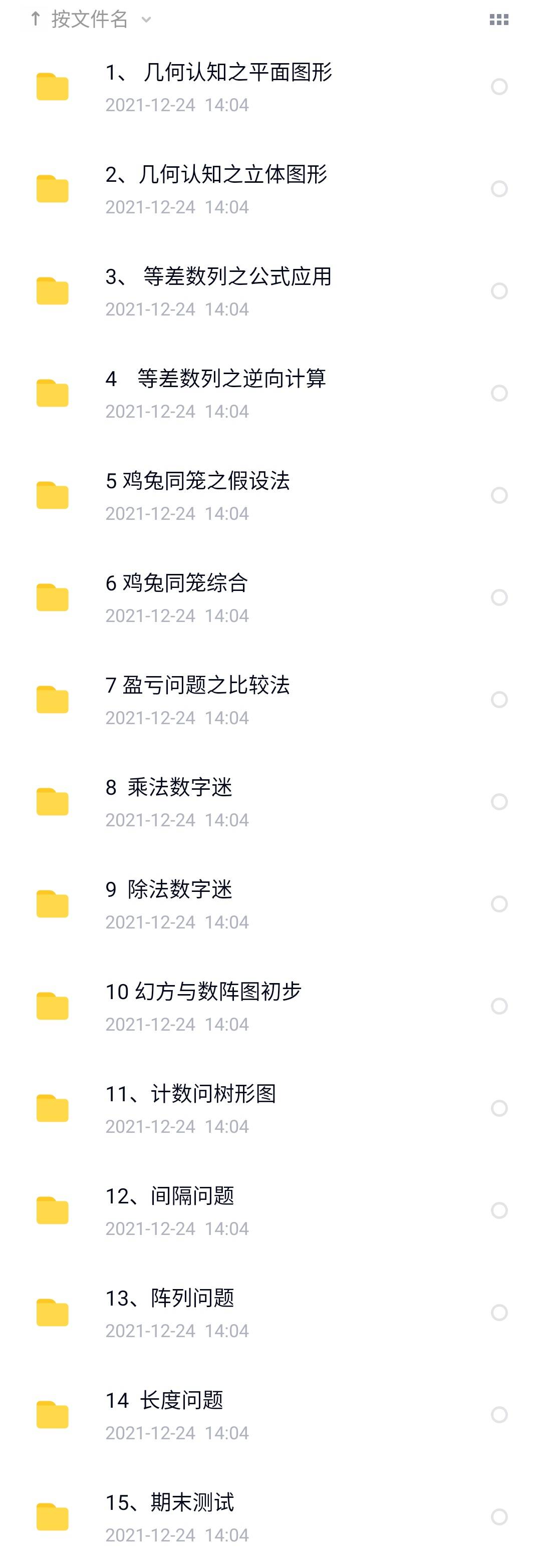Select the 11、计数问树形图 folder checkbox
Screen dimensions: 541x1568
(499, 1108)
